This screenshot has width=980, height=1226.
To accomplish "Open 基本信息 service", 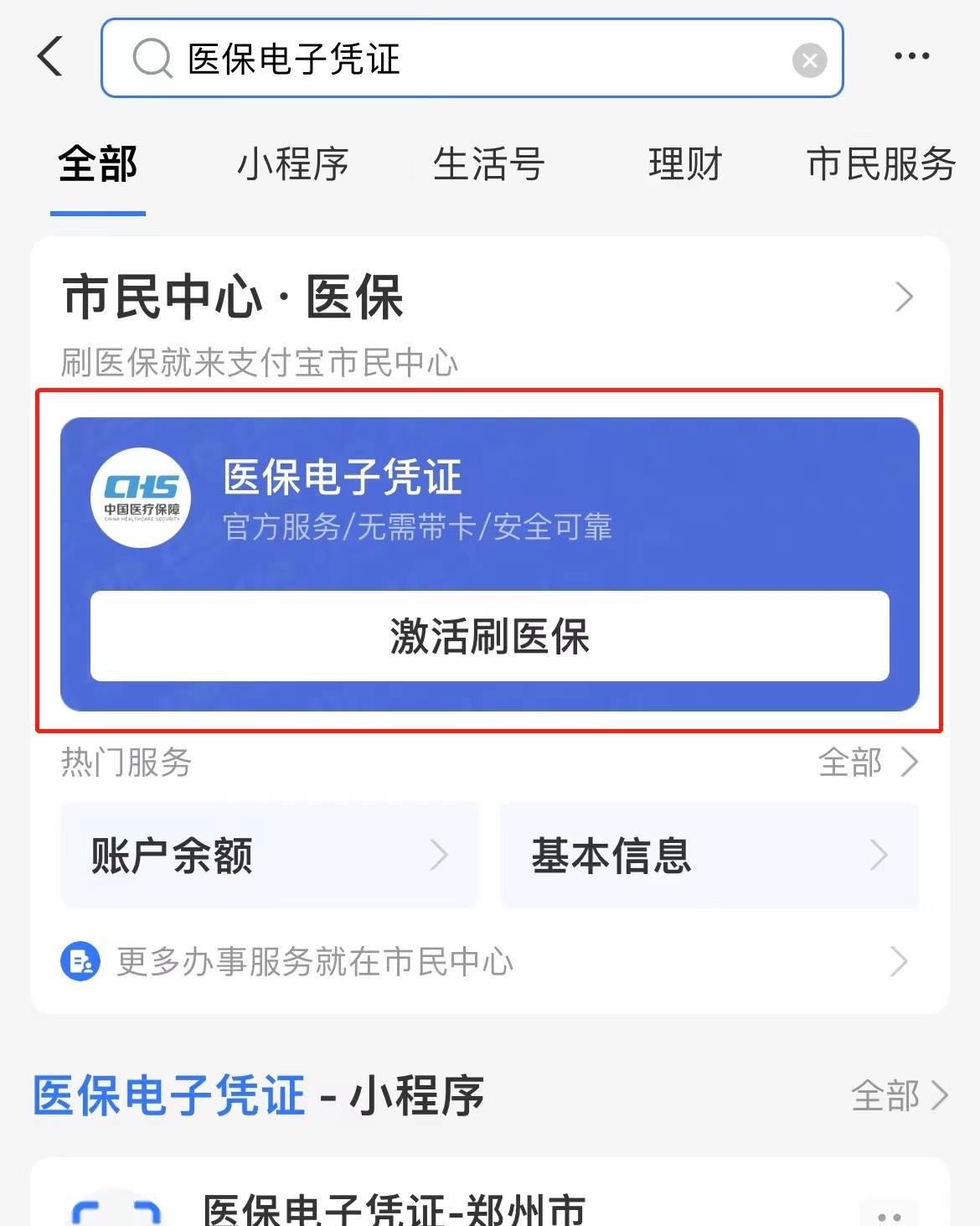I will (709, 856).
